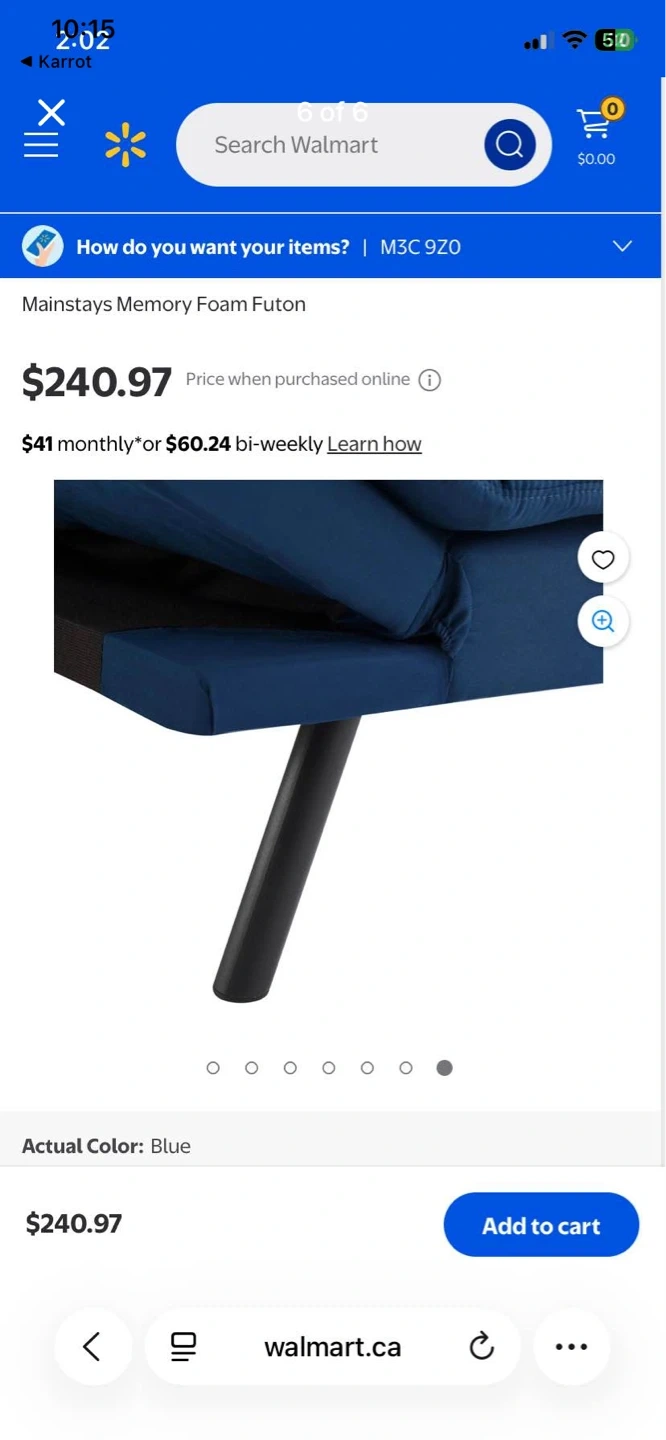Expand the delivery options for M3C 9Z0
Screen dimensions: 666x1440
pos(622,246)
